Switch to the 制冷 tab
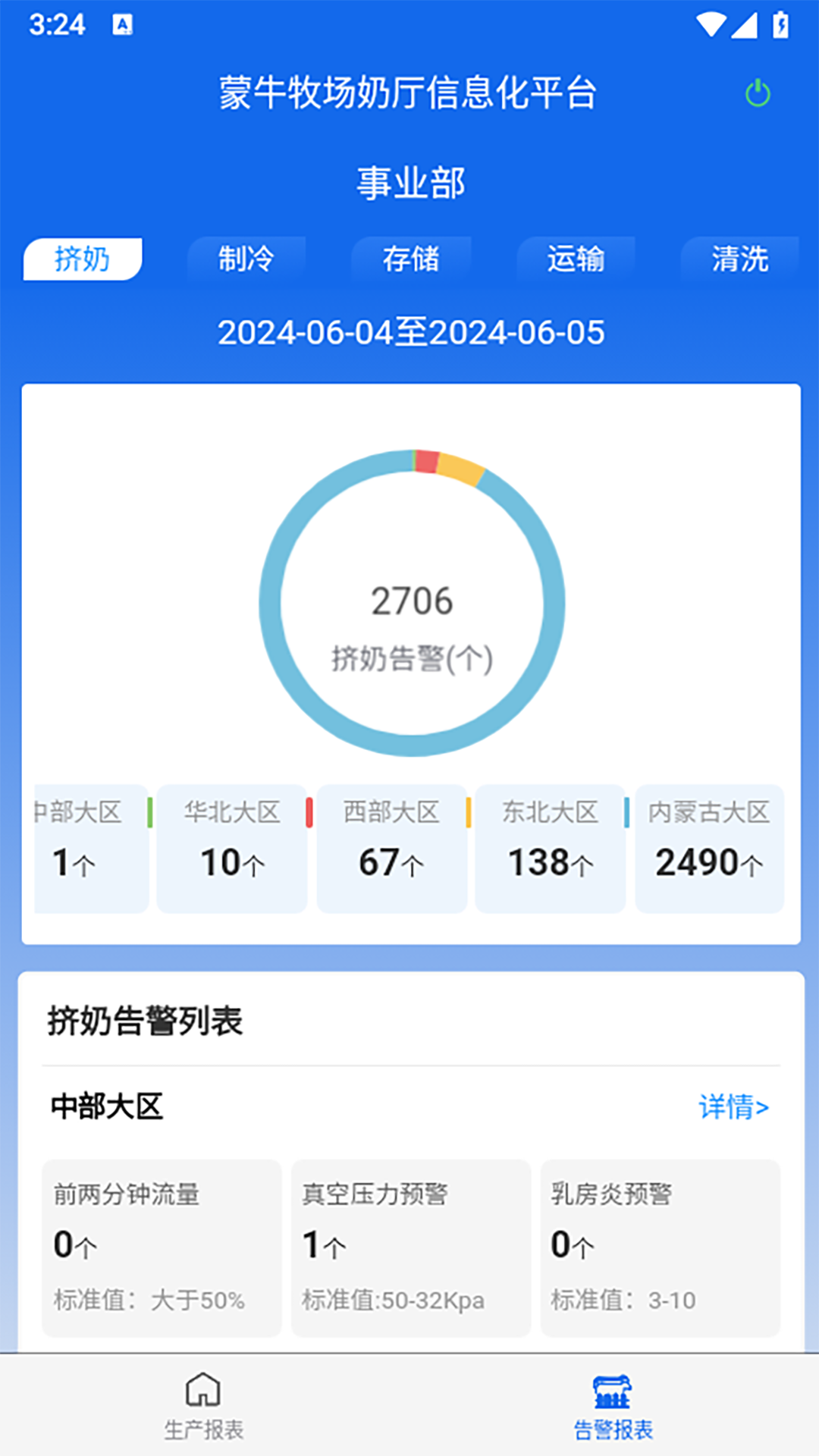This screenshot has height=1456, width=819. point(246,259)
